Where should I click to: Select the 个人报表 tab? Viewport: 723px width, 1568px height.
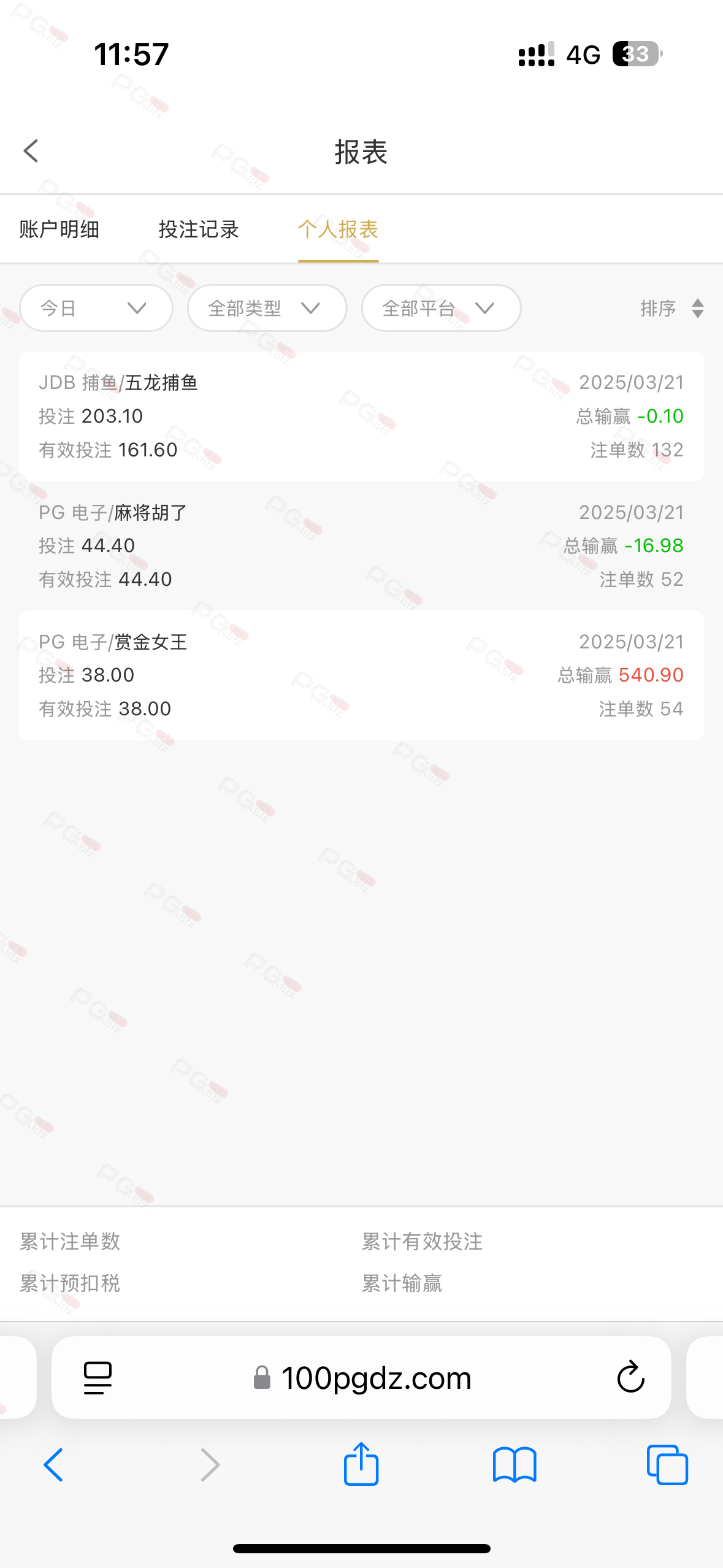(338, 229)
